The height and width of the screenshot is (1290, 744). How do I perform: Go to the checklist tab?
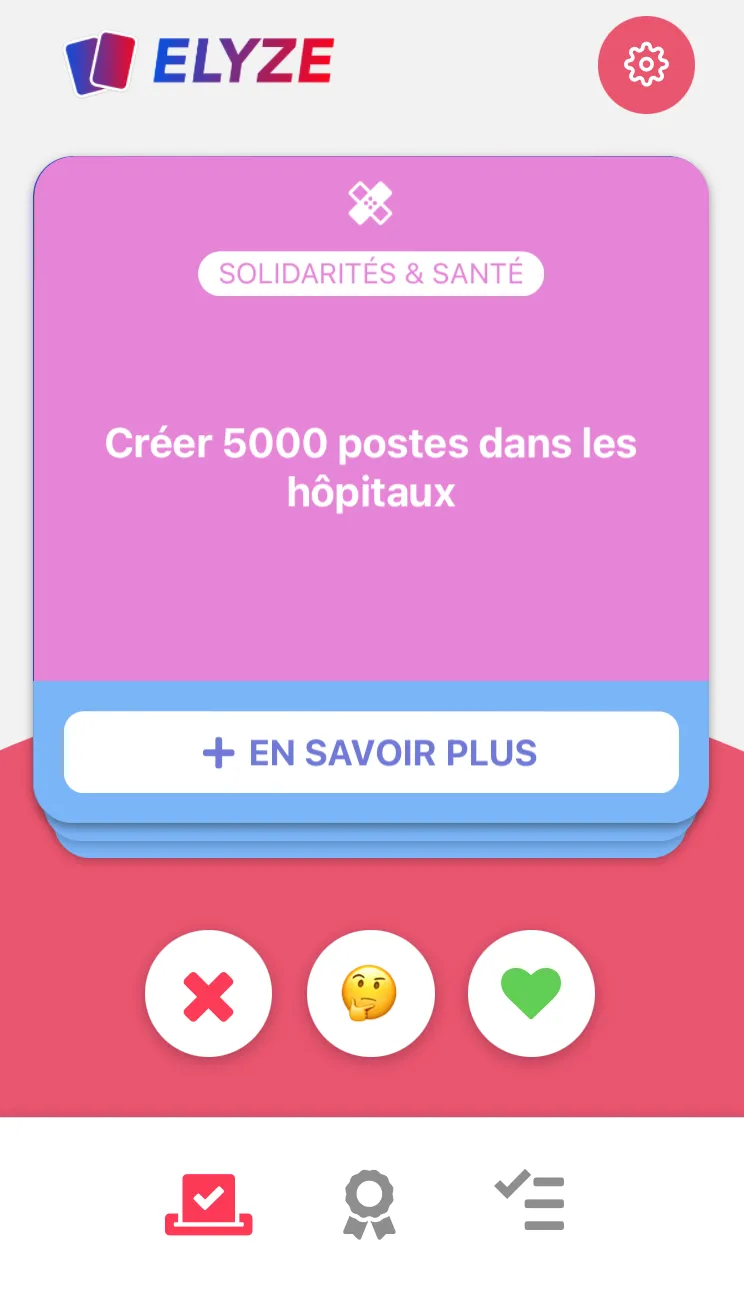(x=530, y=1202)
